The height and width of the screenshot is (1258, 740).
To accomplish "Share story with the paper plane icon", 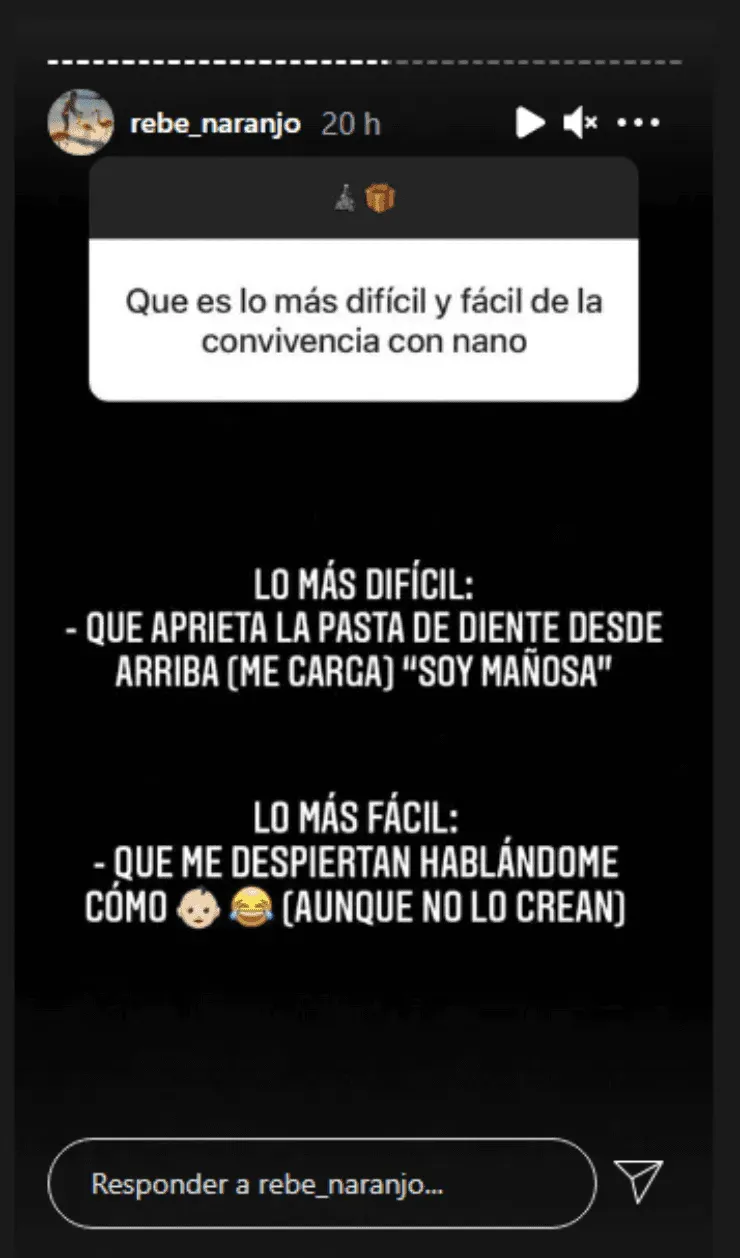I will pos(638,1182).
